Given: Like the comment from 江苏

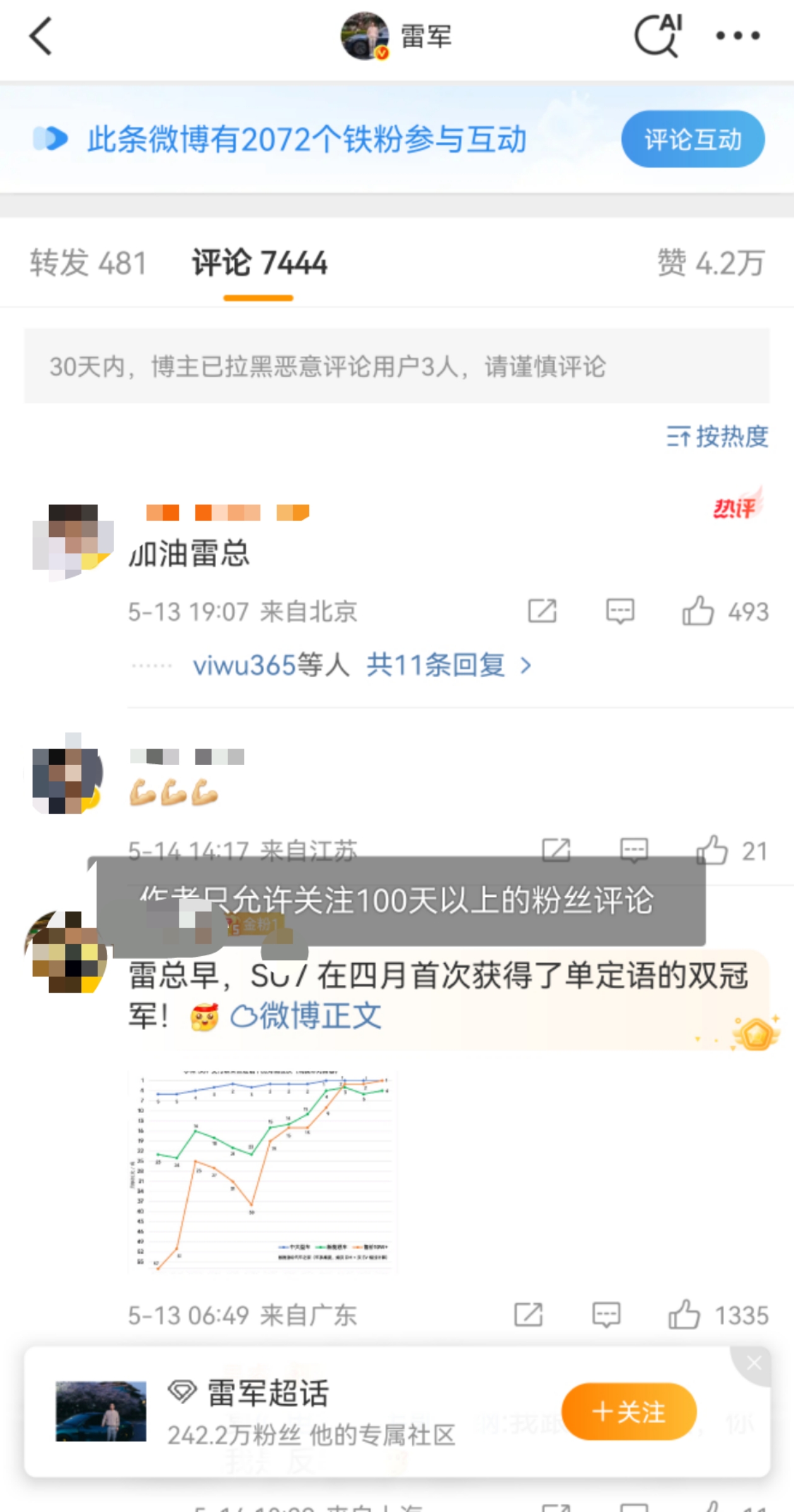Looking at the screenshot, I should point(712,850).
